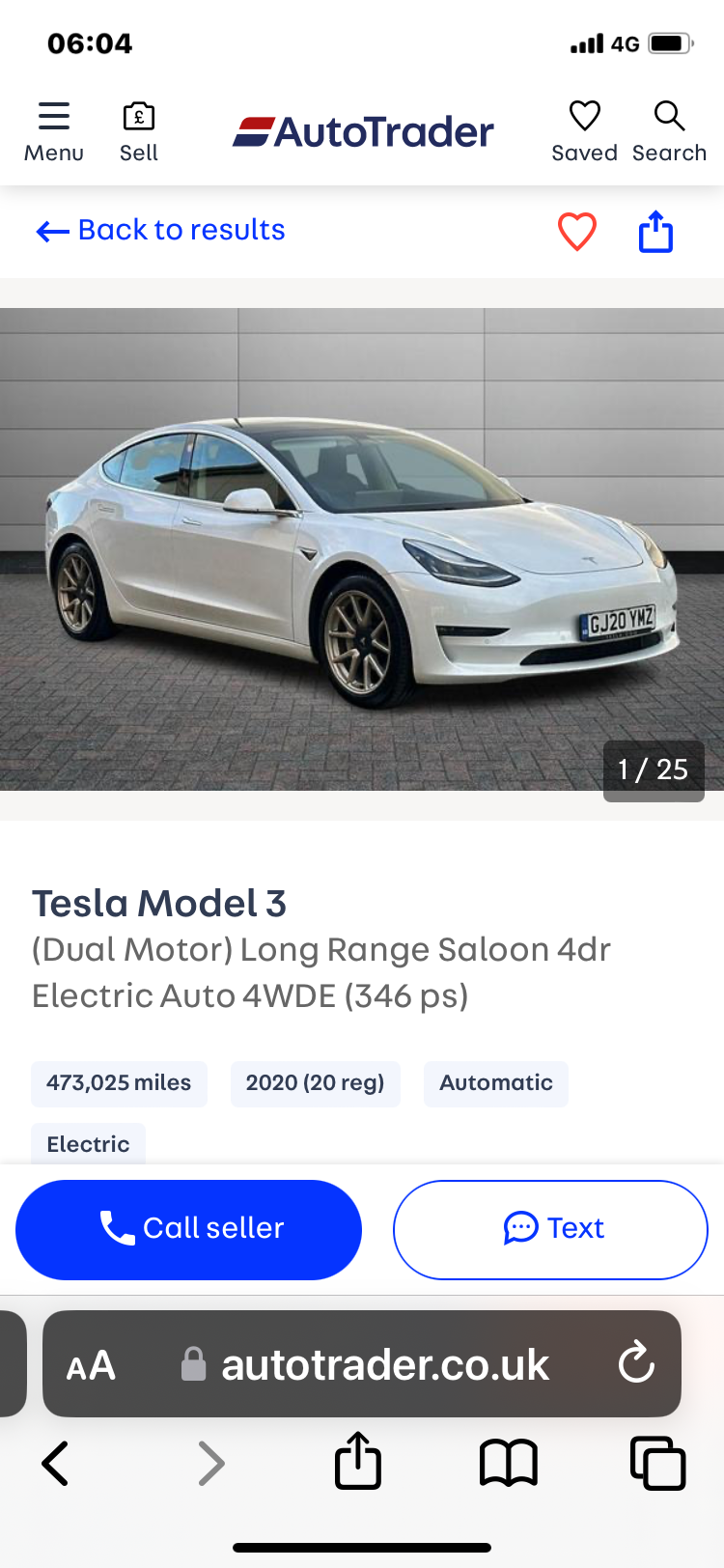Open the Search page
The image size is (724, 1568).
pyautogui.click(x=669, y=131)
